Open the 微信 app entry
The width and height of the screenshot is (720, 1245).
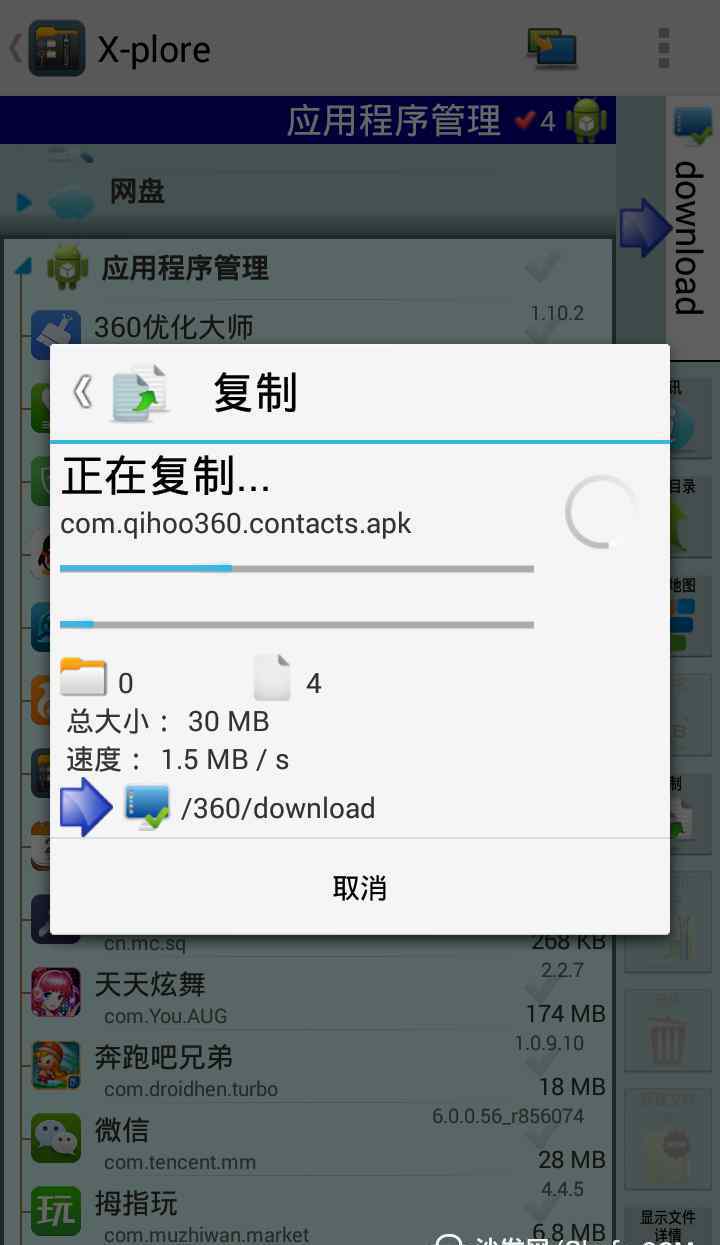pos(316,1143)
